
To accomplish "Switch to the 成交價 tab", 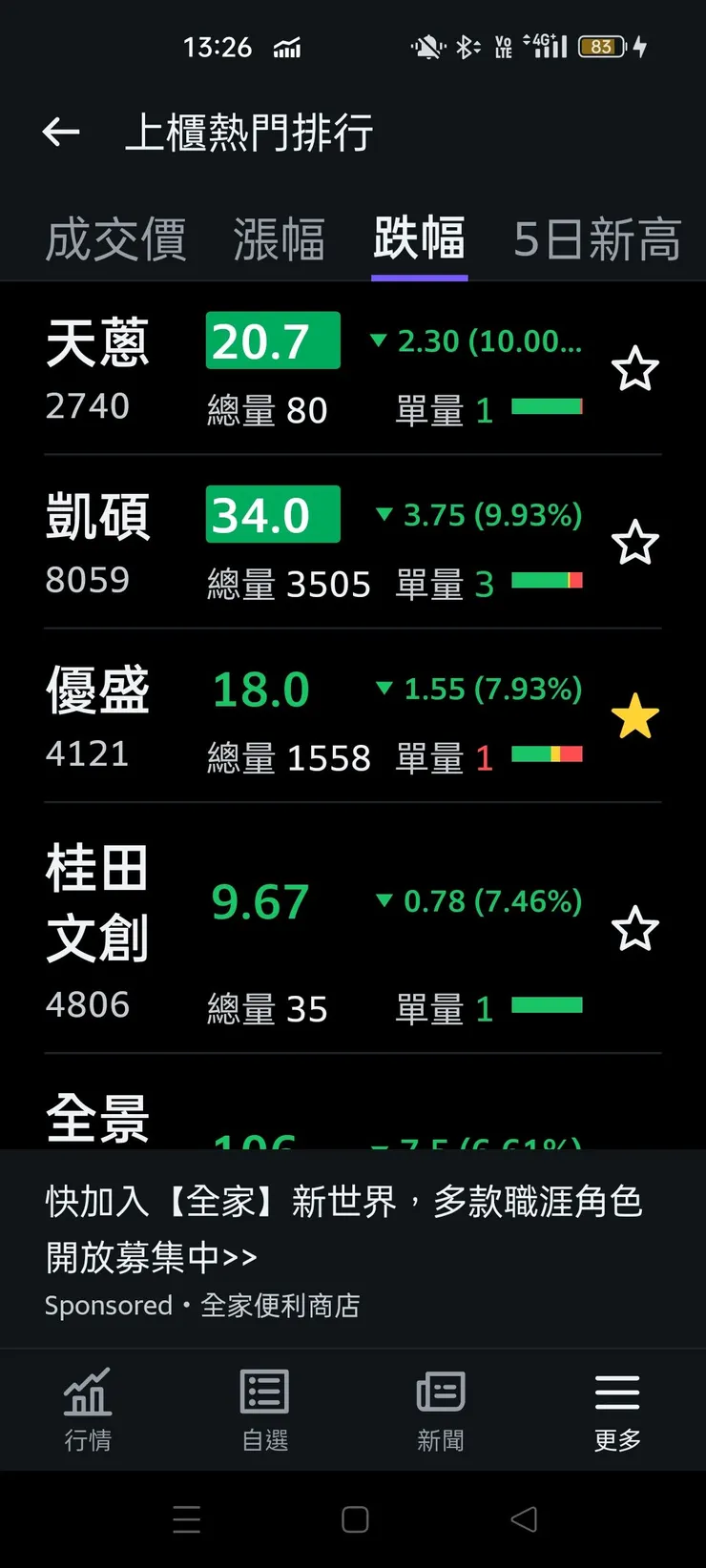I will pos(116,240).
